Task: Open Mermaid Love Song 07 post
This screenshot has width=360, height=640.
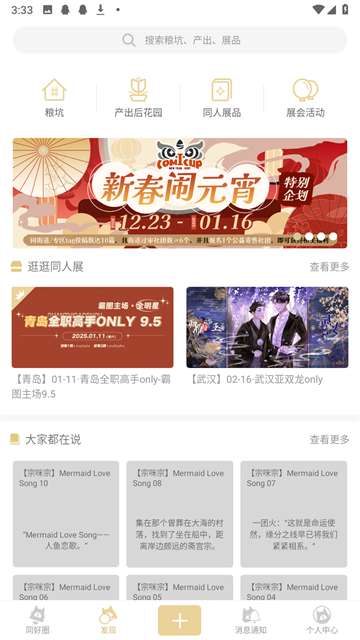Action: tap(293, 514)
